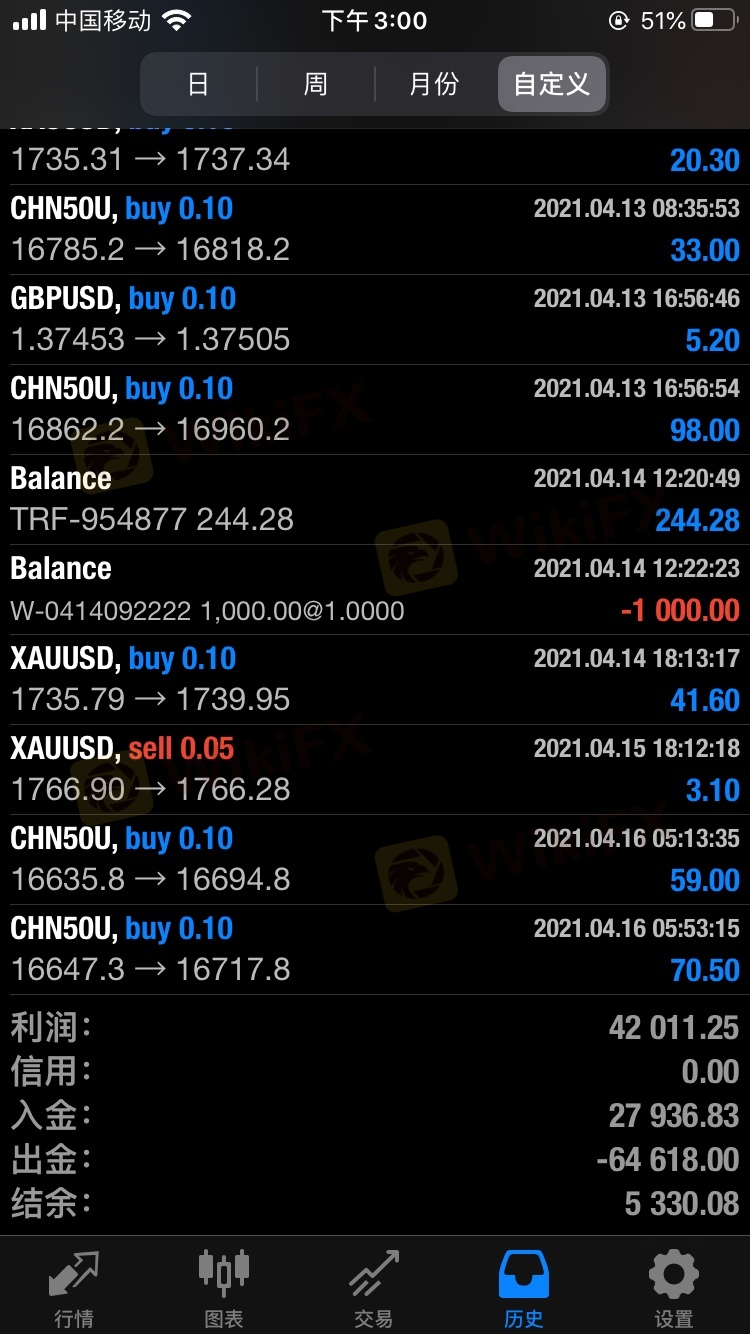The width and height of the screenshot is (750, 1334).
Task: Open the W-0414092222 withdrawal entry
Action: (375, 589)
